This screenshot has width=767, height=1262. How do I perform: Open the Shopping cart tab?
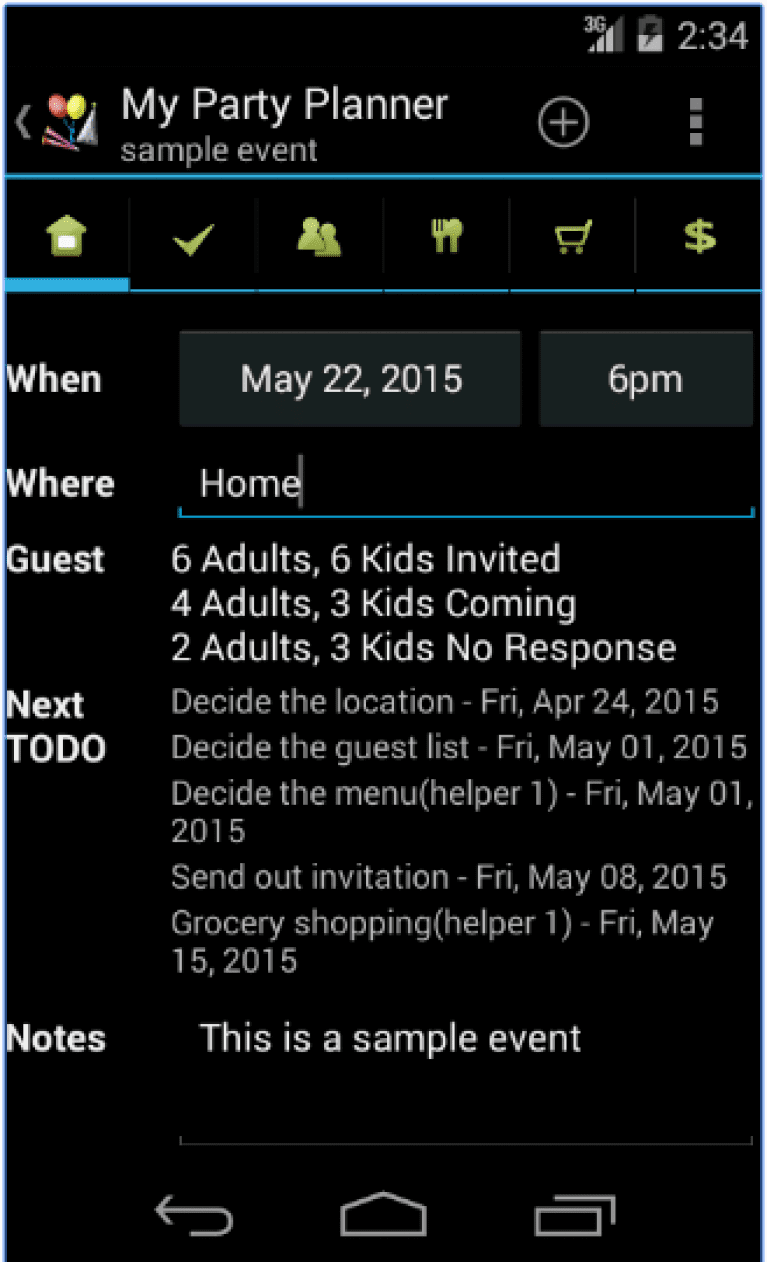click(571, 235)
